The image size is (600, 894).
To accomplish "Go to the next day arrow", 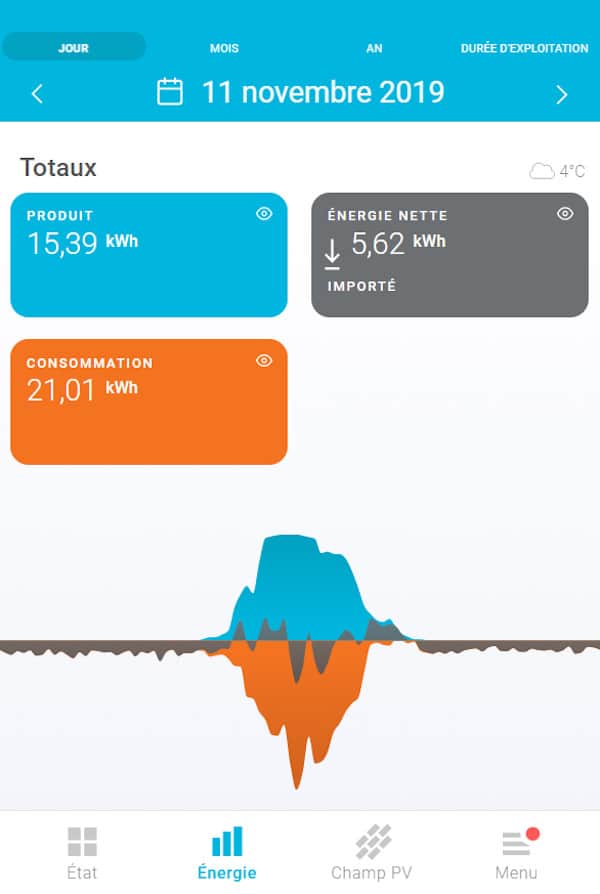I will [561, 94].
